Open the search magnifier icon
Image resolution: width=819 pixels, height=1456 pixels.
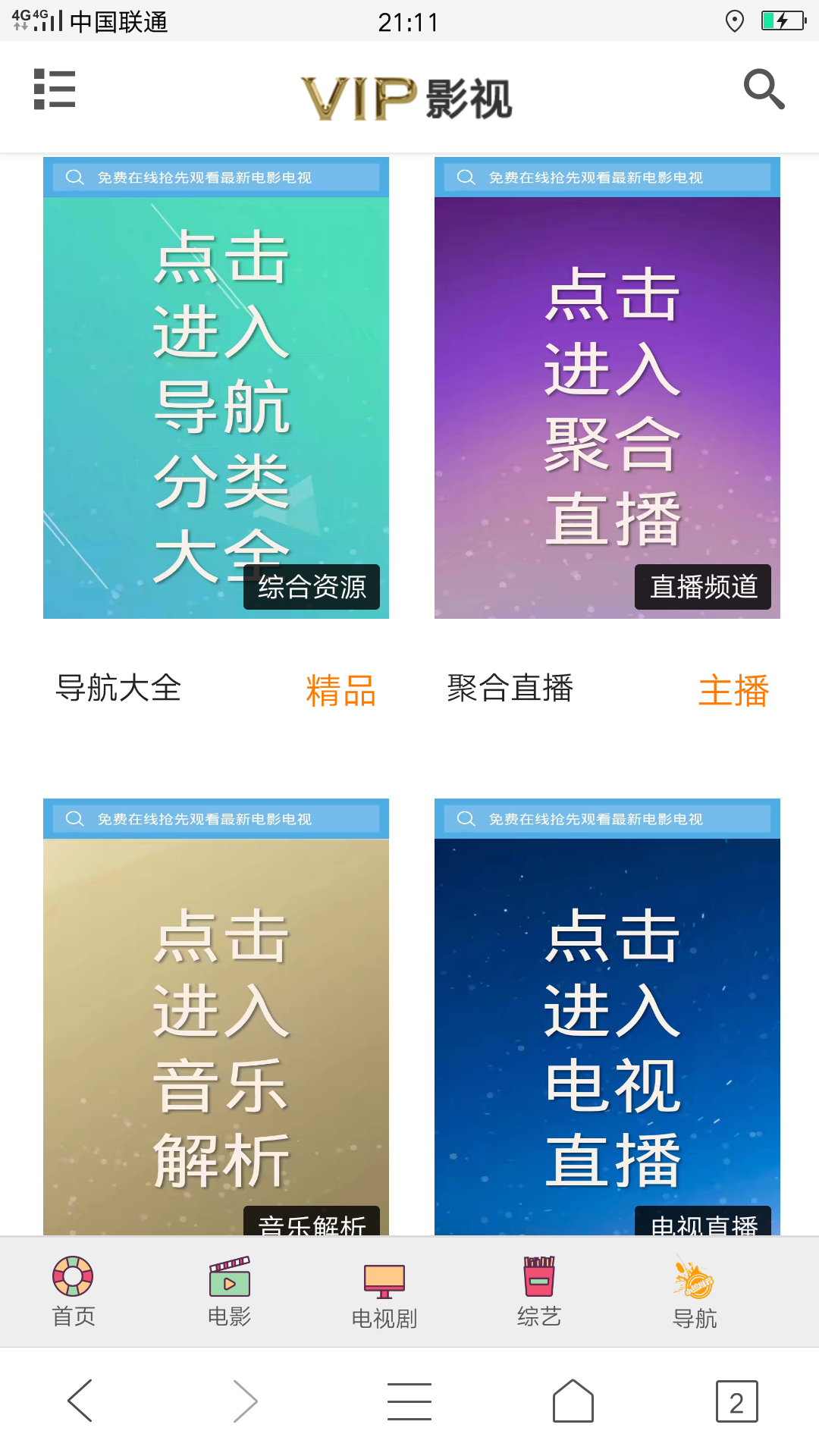[764, 89]
